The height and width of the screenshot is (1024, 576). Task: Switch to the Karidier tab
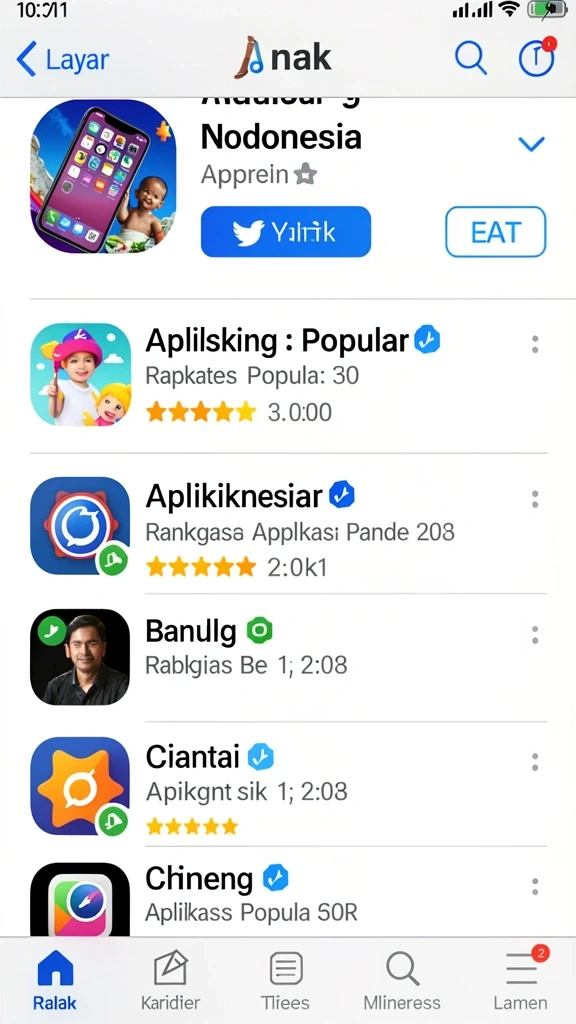(170, 980)
